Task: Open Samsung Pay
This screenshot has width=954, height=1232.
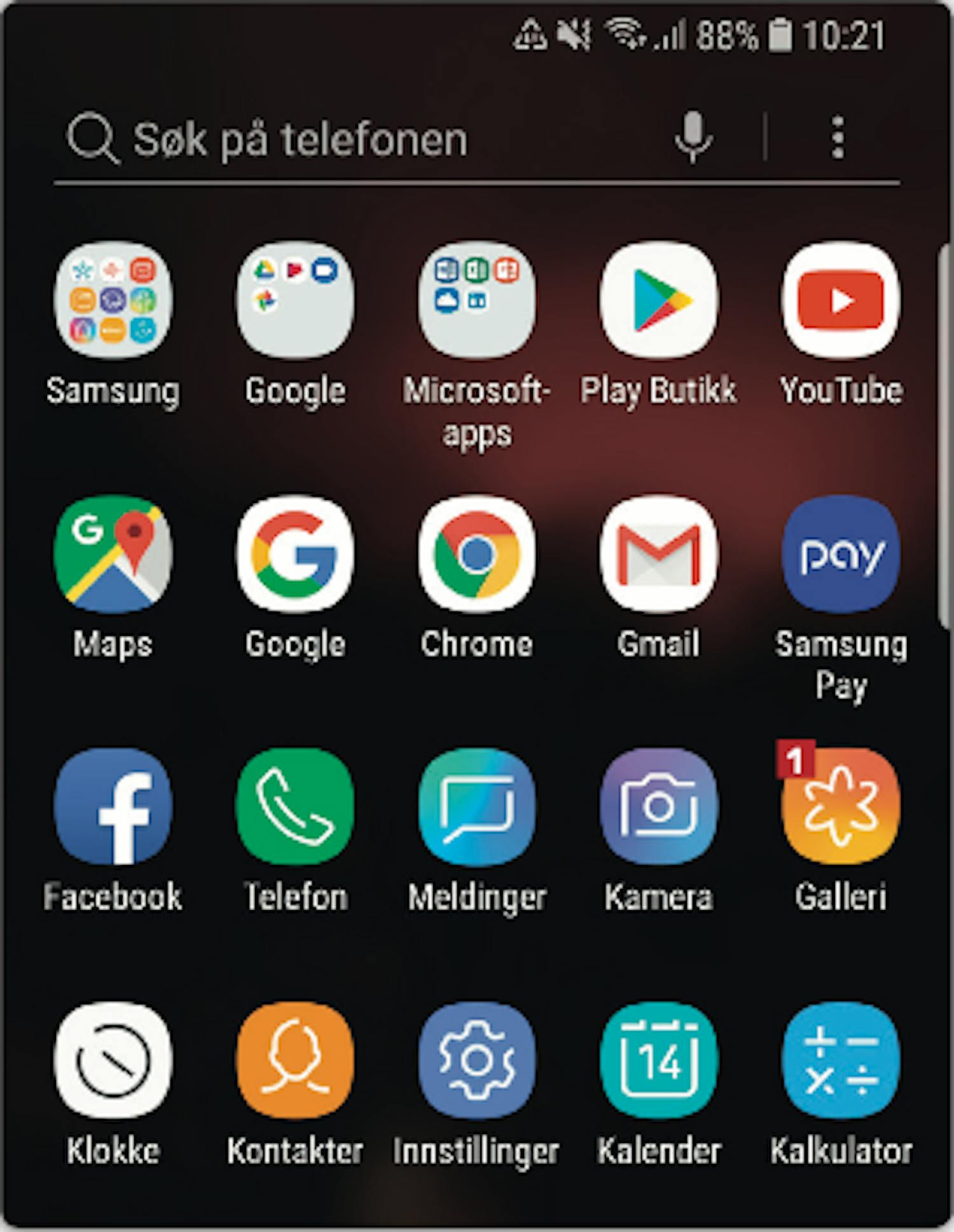Action: pyautogui.click(x=840, y=555)
